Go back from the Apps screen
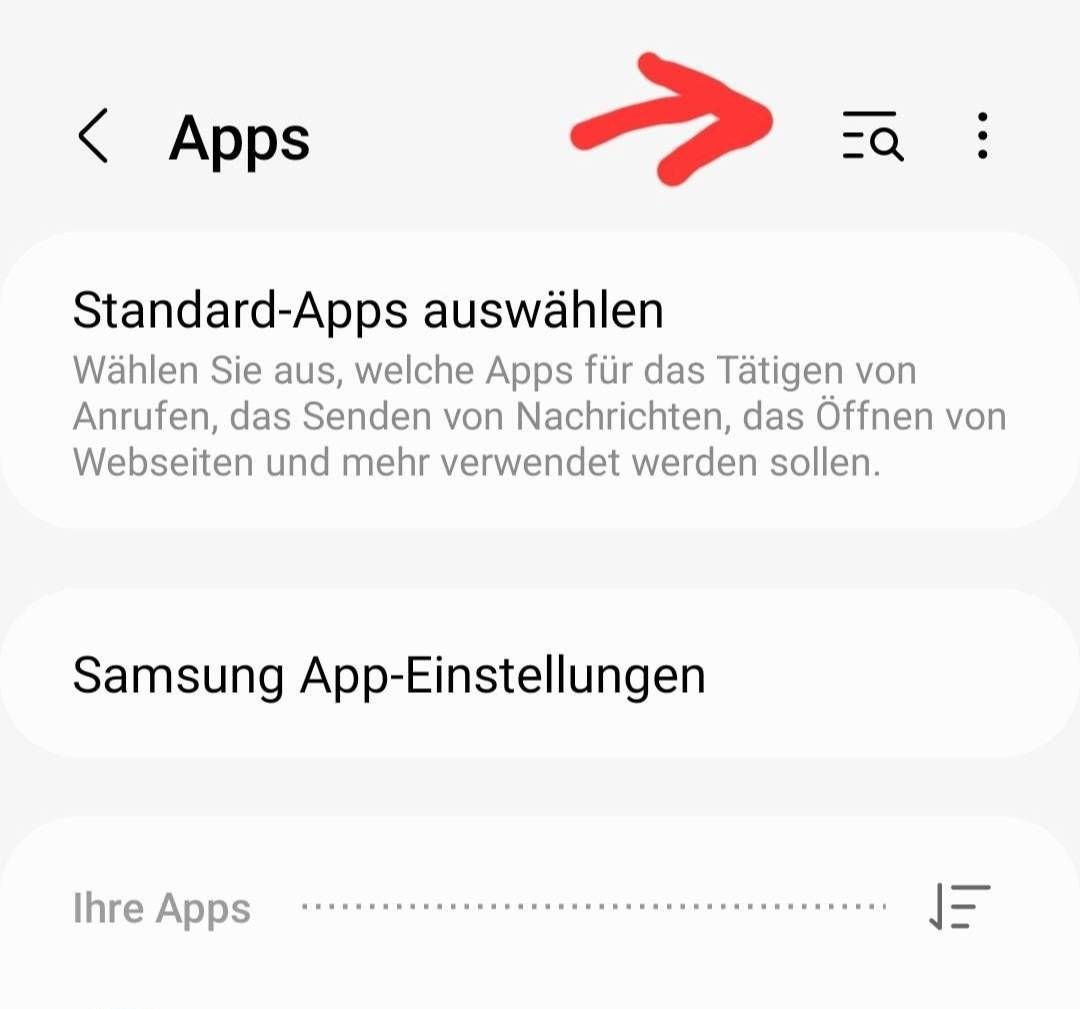This screenshot has height=1009, width=1080. pos(93,137)
